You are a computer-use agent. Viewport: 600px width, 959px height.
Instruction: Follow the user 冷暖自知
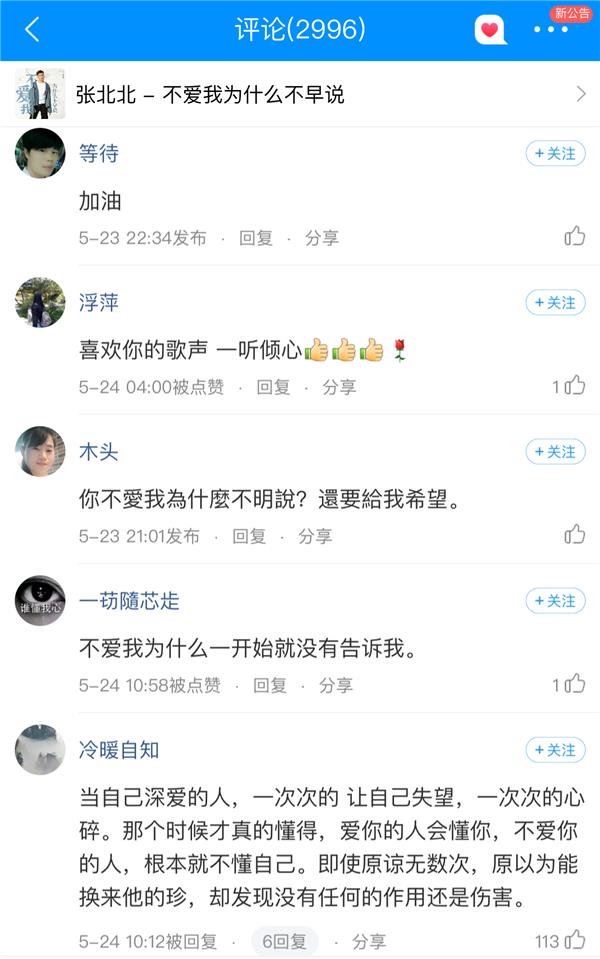tap(555, 750)
